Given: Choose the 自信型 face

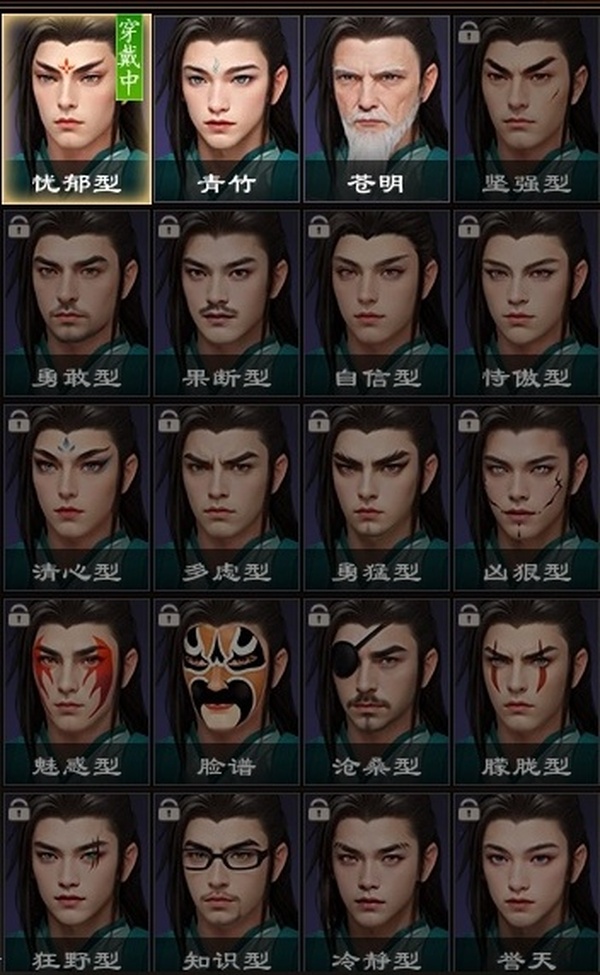Looking at the screenshot, I should [376, 302].
